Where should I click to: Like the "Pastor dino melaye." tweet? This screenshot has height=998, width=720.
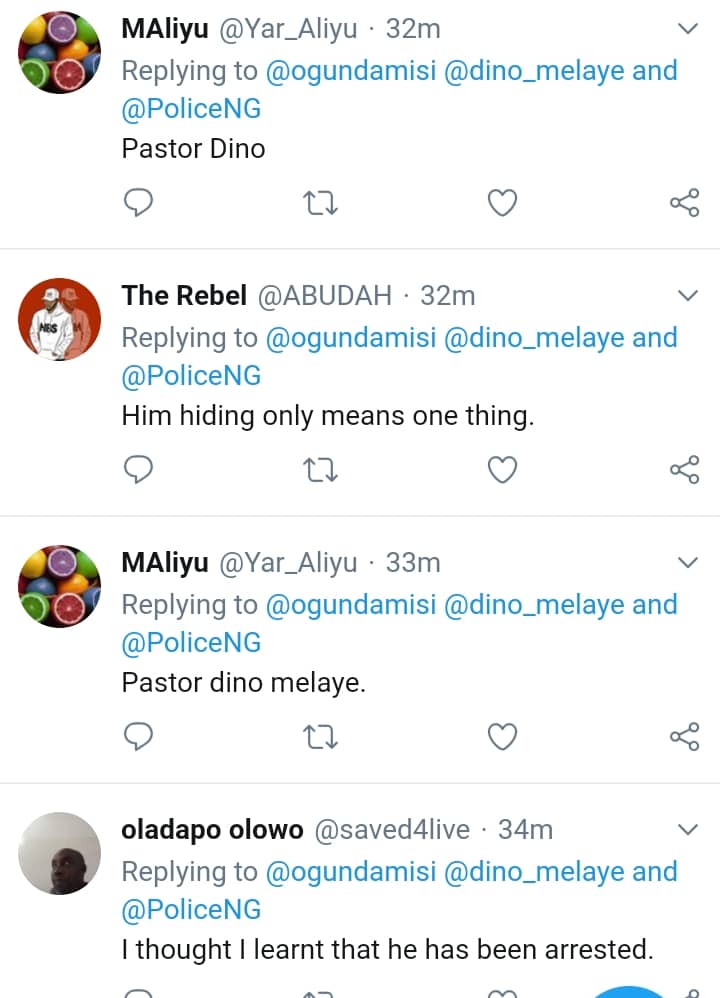[x=502, y=737]
